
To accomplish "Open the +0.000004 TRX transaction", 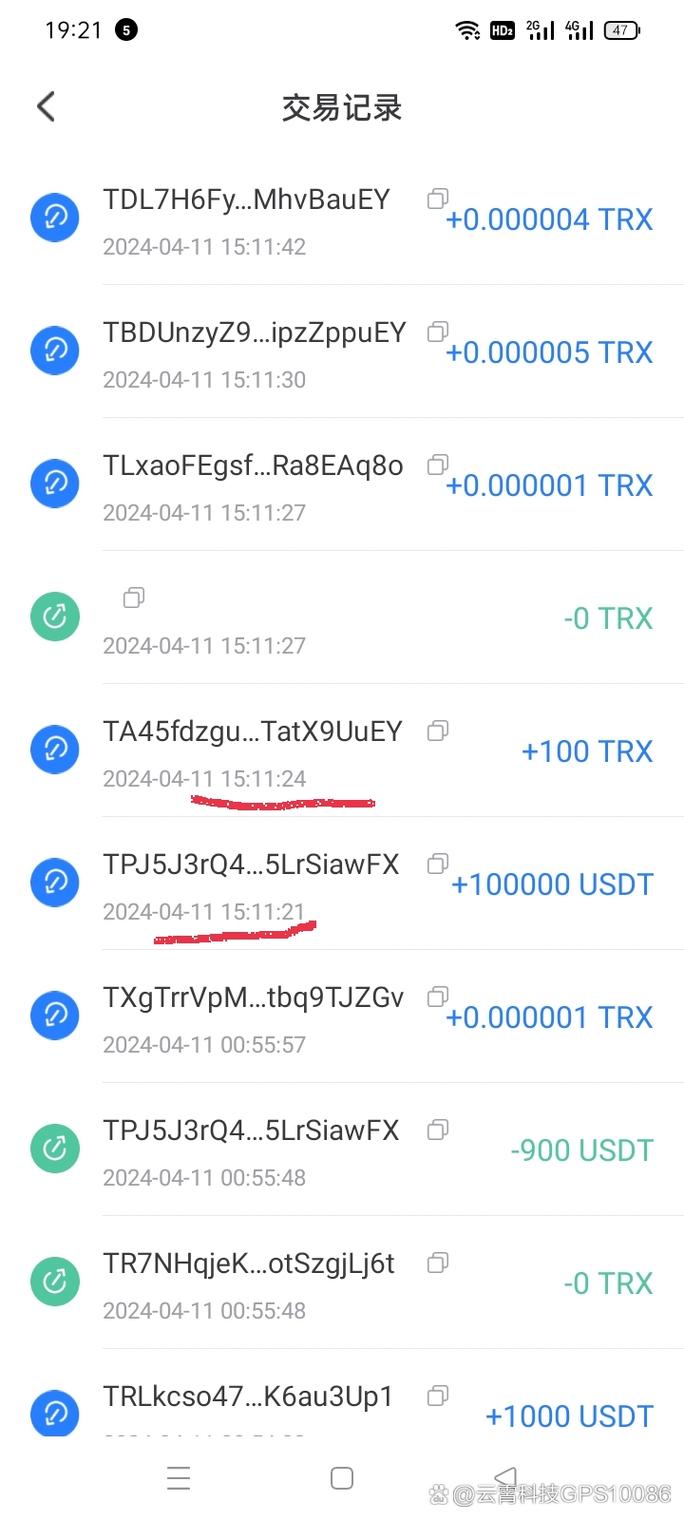I will point(548,220).
